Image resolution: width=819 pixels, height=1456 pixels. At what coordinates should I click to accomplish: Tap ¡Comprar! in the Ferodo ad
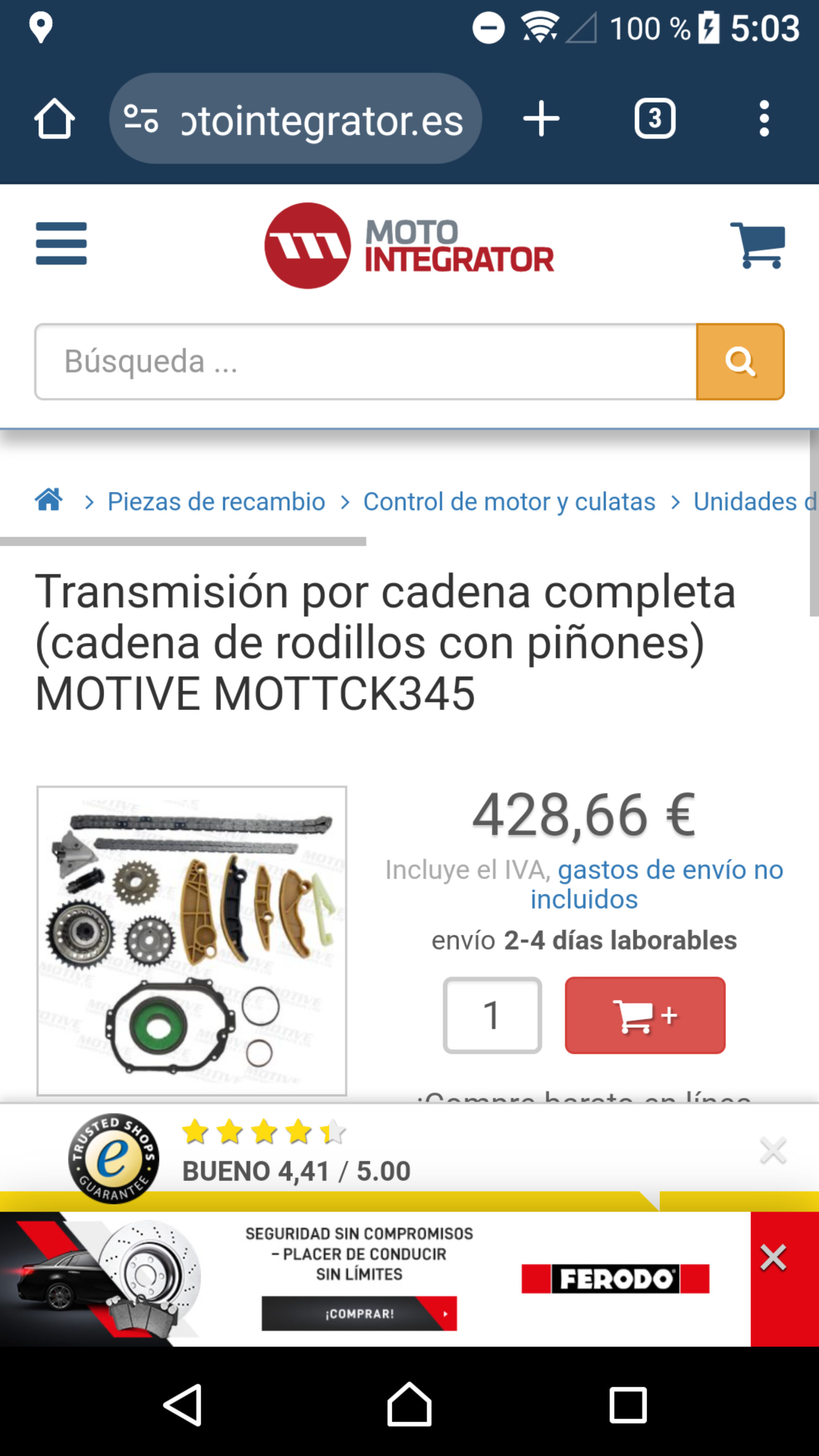click(x=359, y=1313)
